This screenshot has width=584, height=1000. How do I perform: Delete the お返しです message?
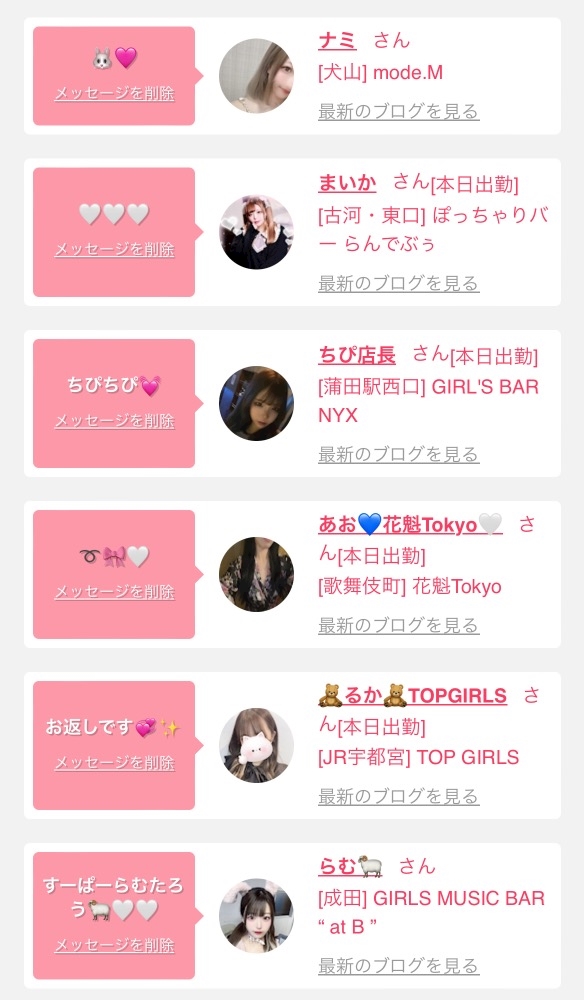[x=114, y=762]
